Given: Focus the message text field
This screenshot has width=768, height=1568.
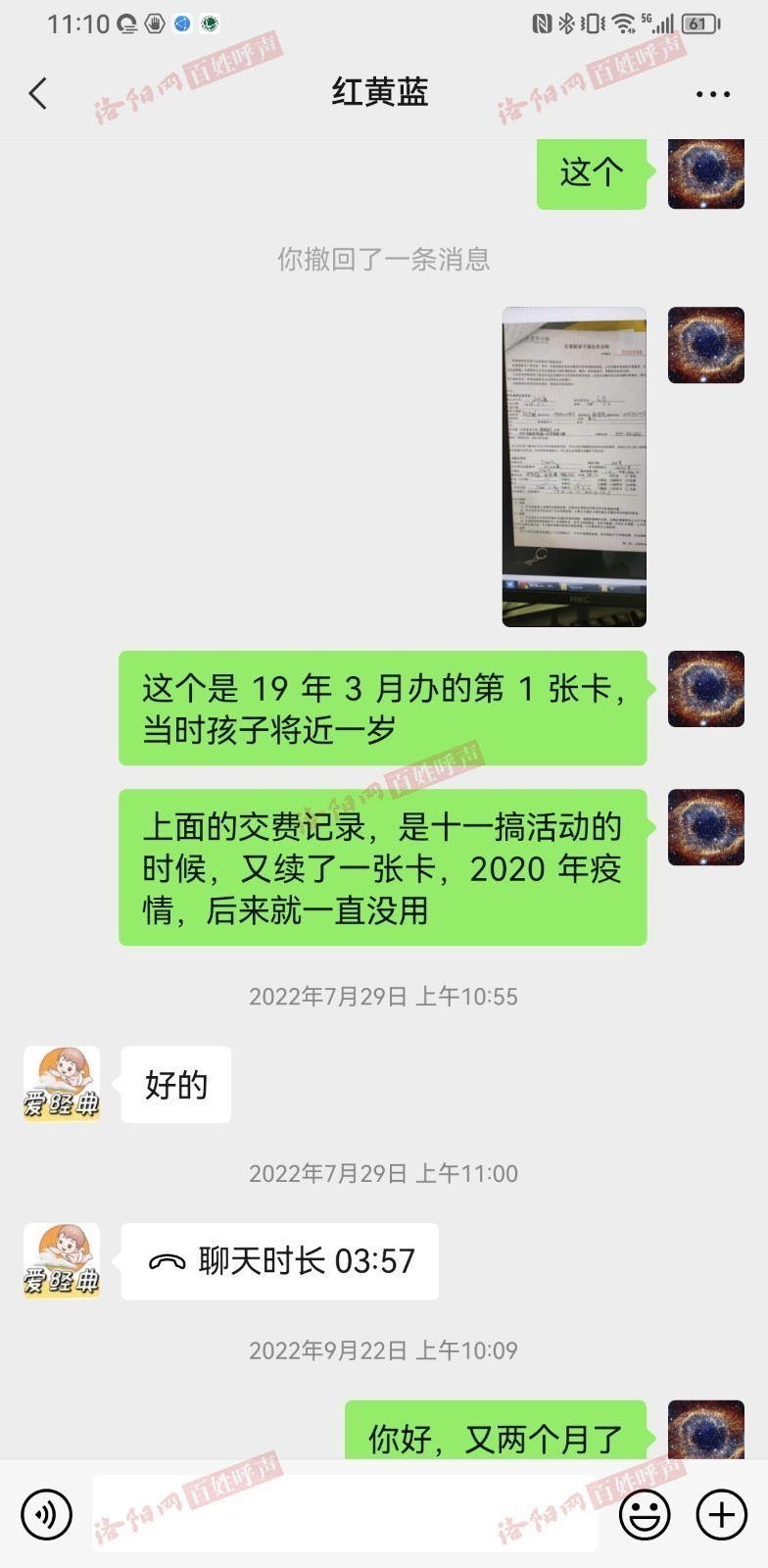Looking at the screenshot, I should click(x=345, y=1514).
